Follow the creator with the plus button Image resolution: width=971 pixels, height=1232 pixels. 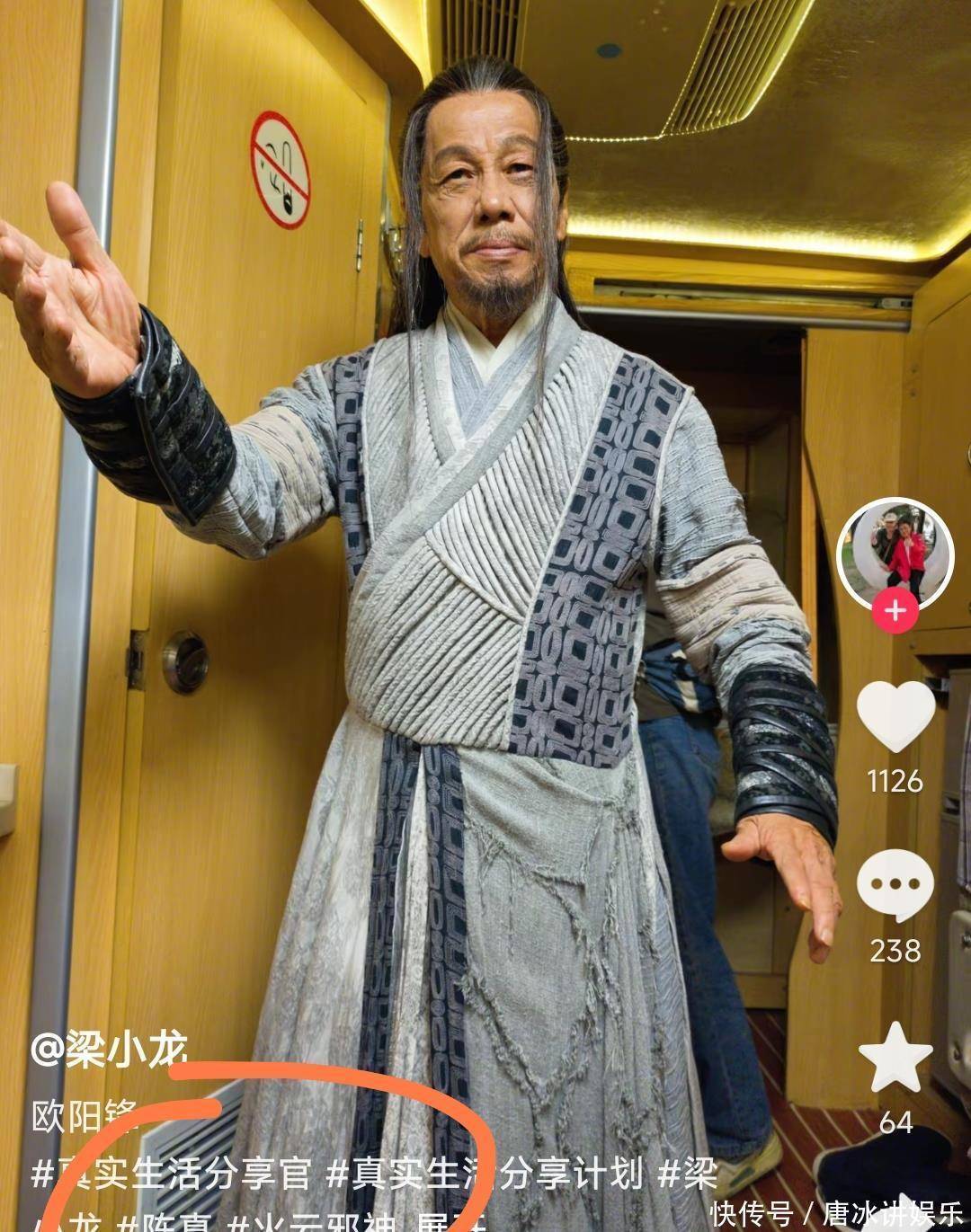[895, 612]
